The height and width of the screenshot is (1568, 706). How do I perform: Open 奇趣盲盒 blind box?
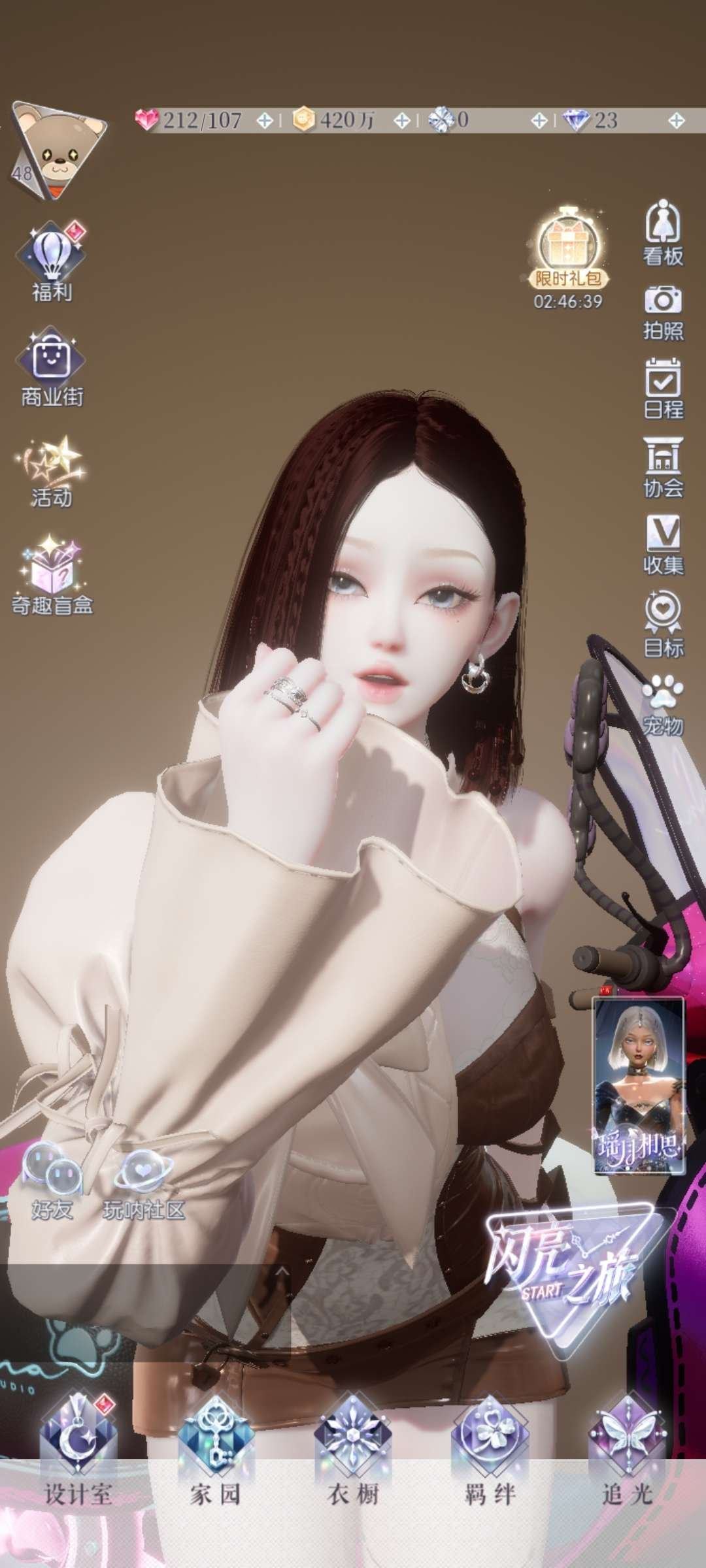tap(52, 575)
